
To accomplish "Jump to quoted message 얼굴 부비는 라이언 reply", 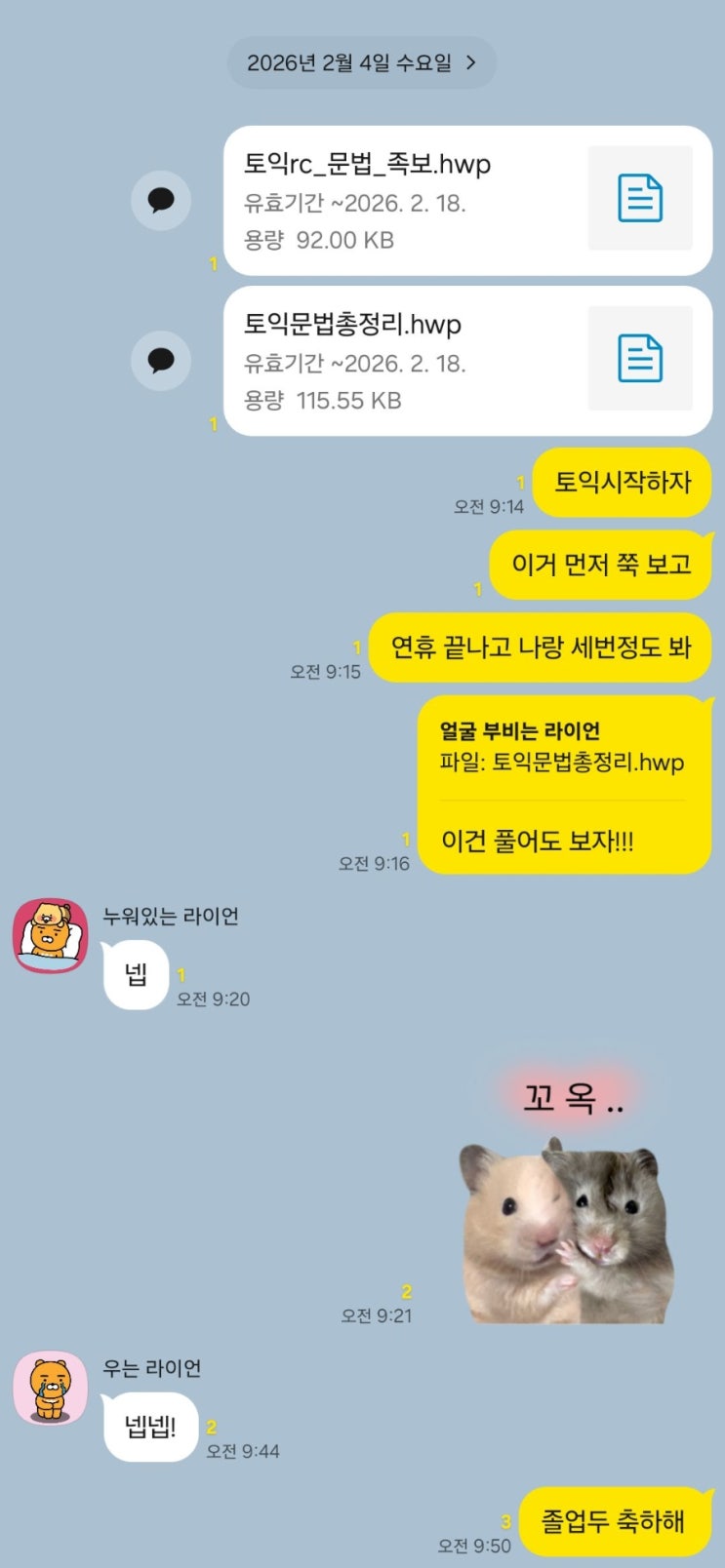I will coord(561,747).
